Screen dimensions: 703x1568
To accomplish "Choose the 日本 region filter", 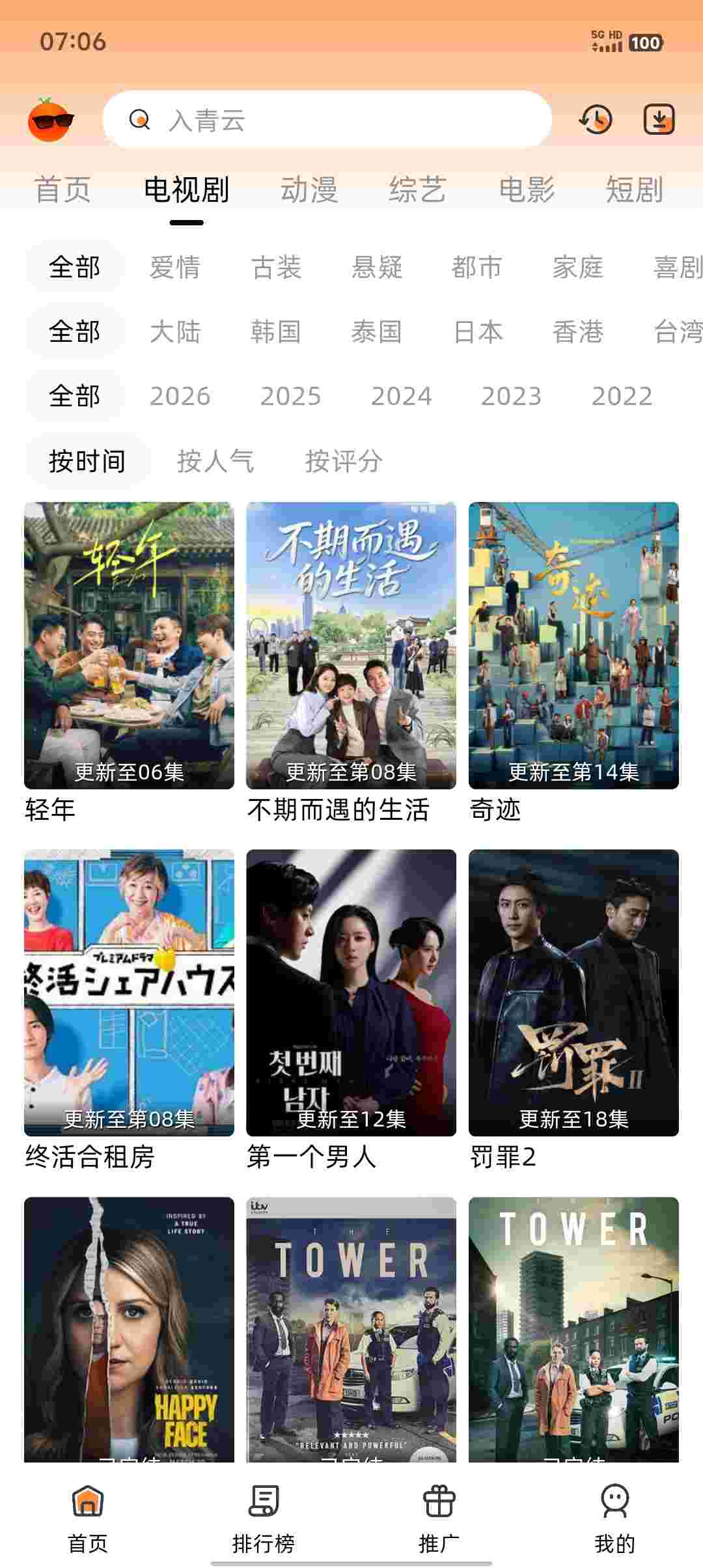I will tap(478, 331).
